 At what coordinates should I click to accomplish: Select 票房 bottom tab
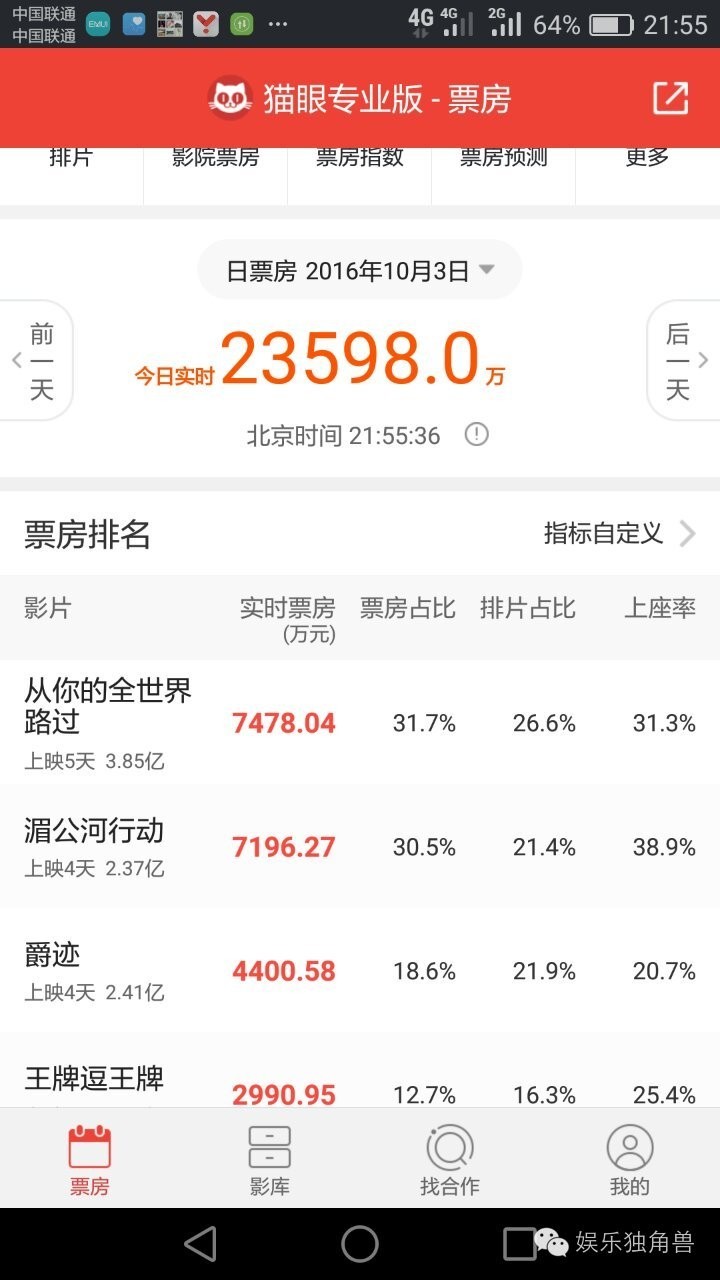pos(89,1160)
